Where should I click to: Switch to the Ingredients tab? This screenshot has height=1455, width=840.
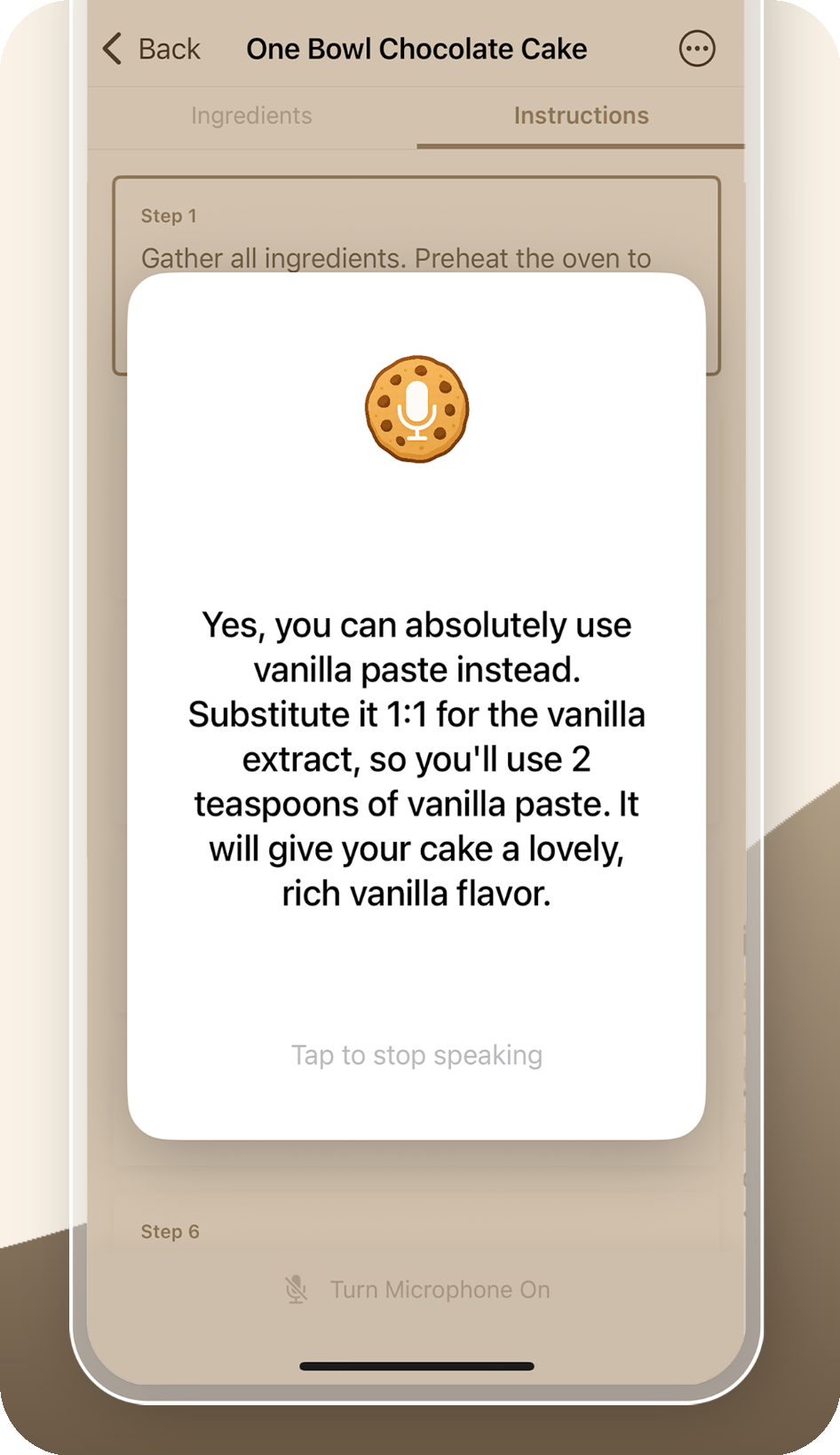pyautogui.click(x=250, y=115)
